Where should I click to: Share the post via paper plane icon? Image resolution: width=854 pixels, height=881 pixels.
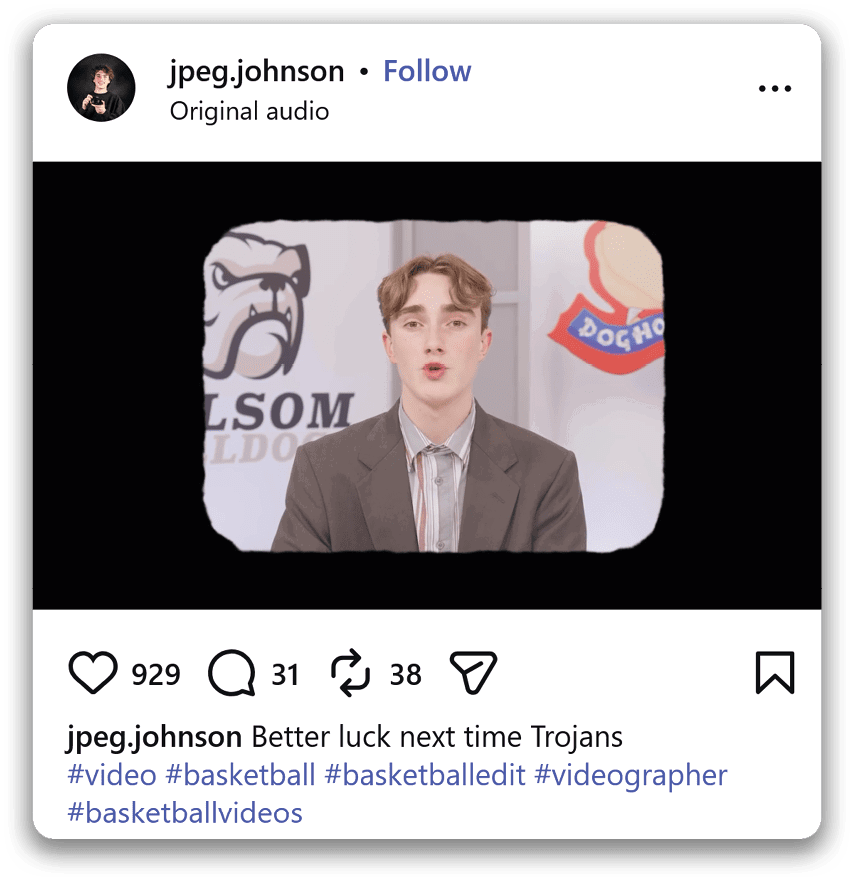(x=473, y=674)
